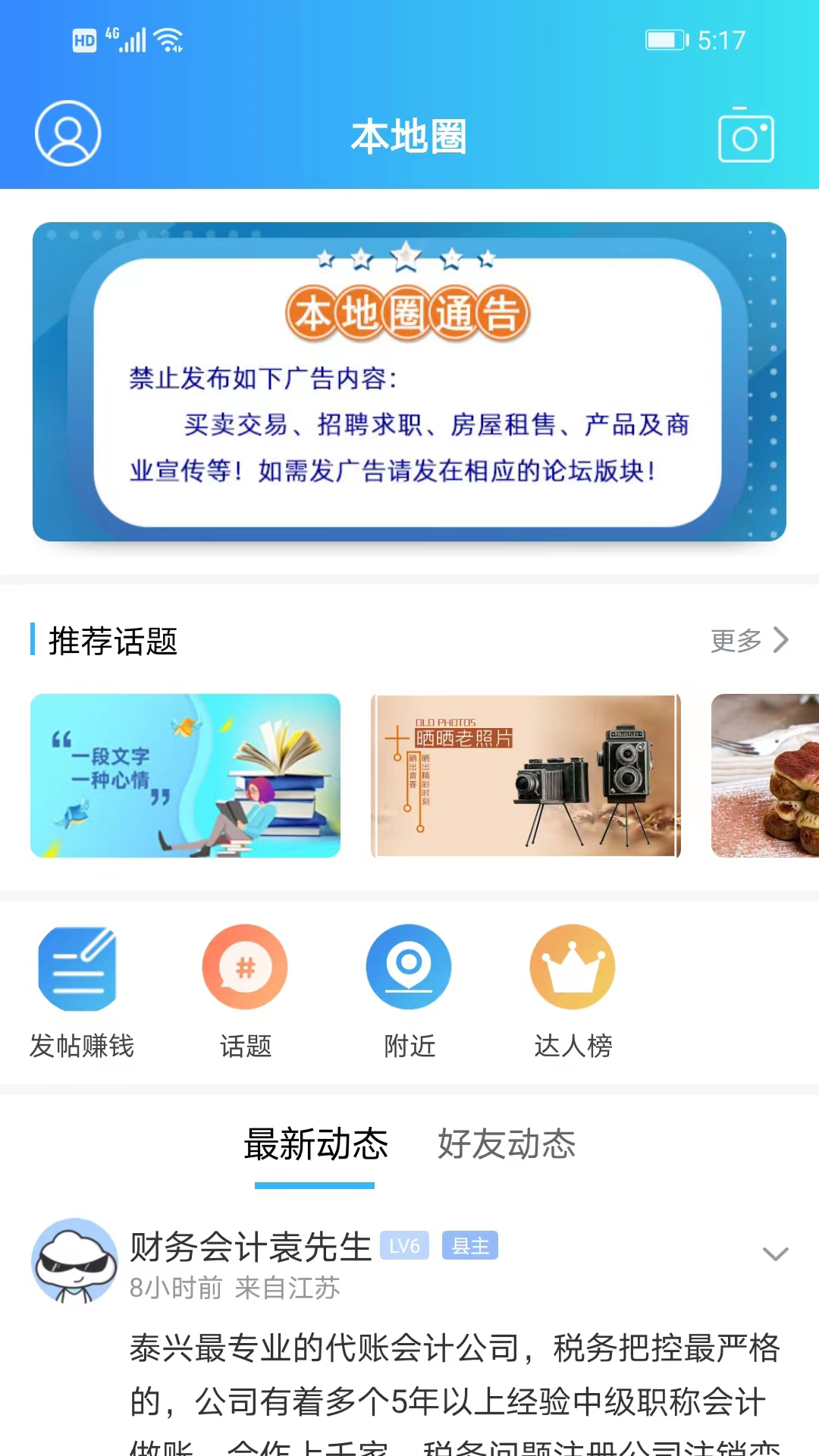Viewport: 819px width, 1456px height.
Task: Open the 晒晒老照片 topic card
Action: pos(527,775)
